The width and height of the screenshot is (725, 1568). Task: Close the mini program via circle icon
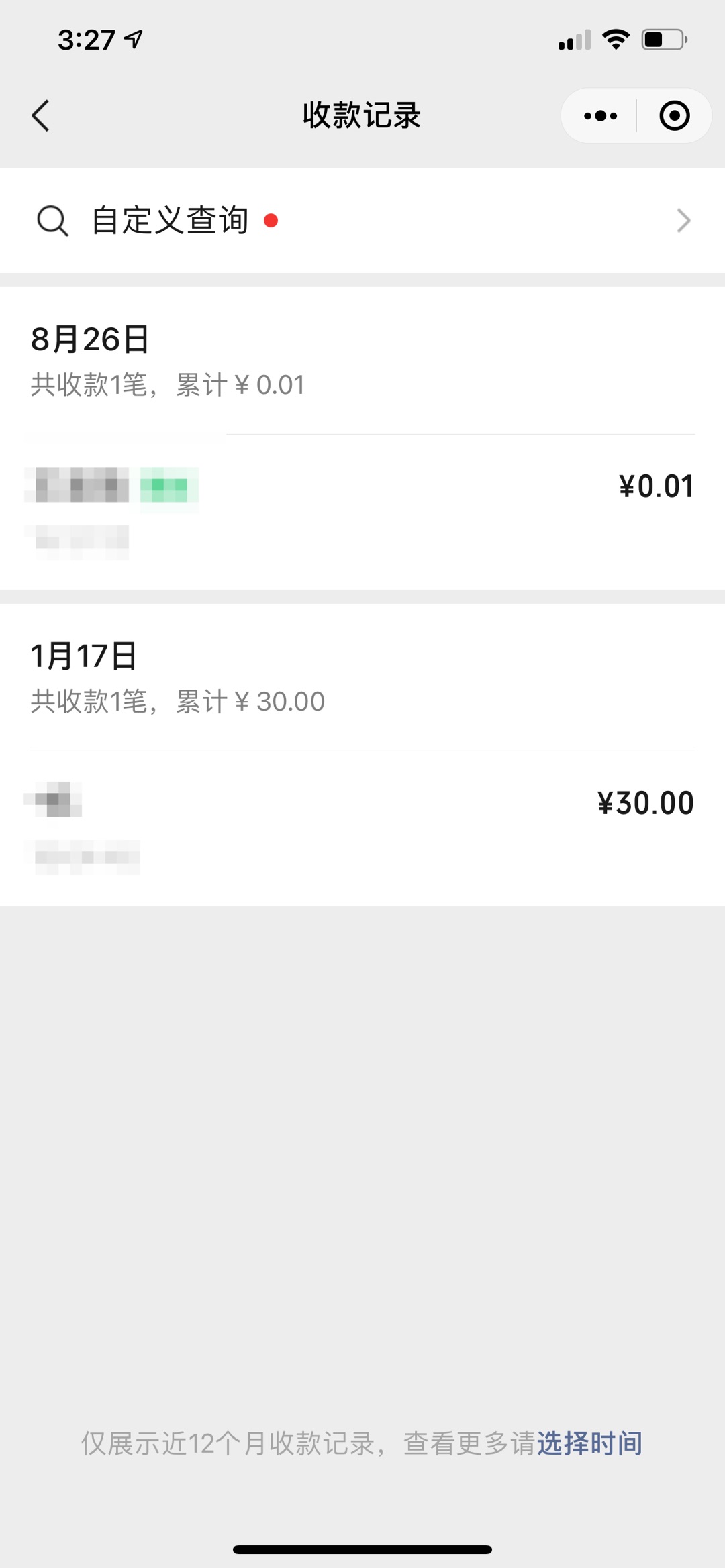[x=674, y=115]
